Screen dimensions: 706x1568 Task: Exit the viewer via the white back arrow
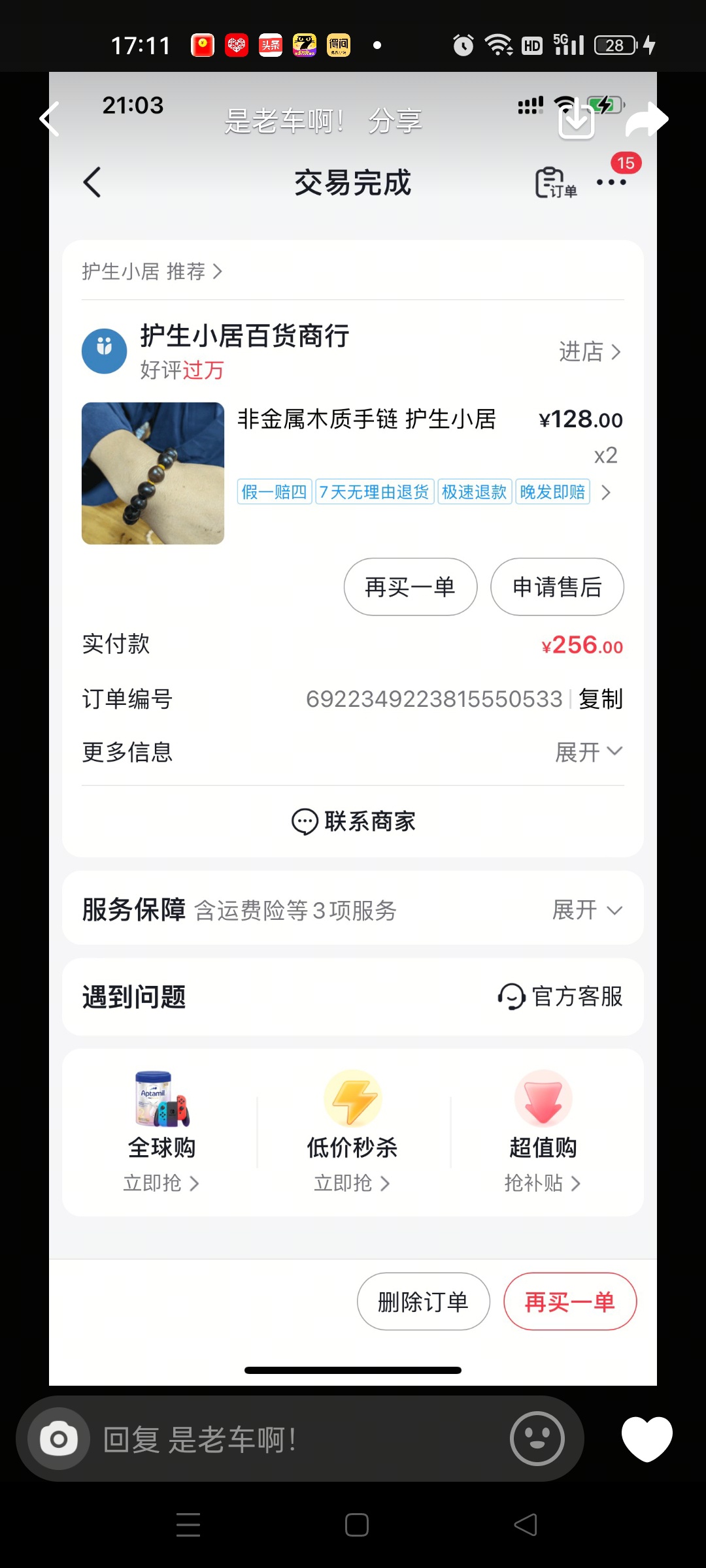(x=50, y=119)
